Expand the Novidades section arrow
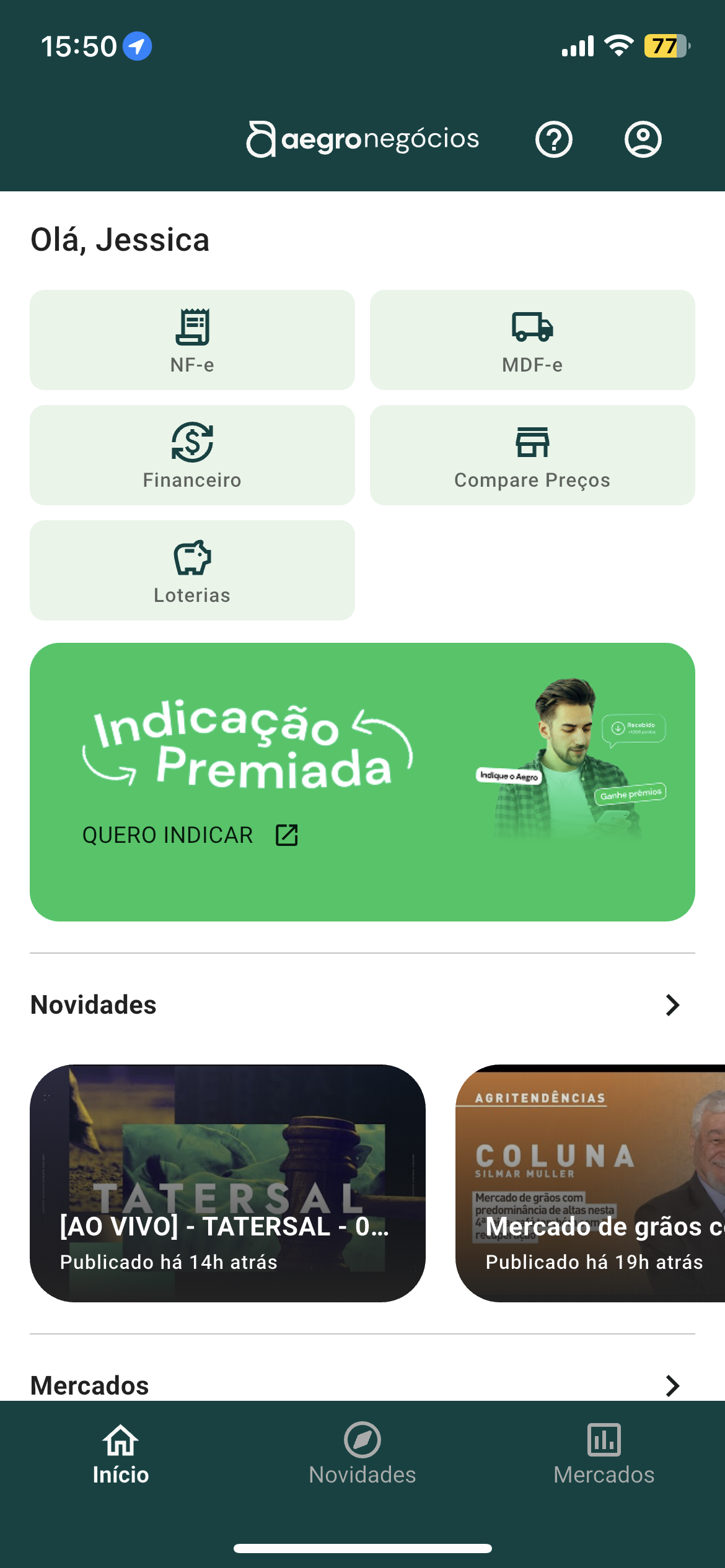This screenshot has width=725, height=1568. click(x=672, y=1005)
